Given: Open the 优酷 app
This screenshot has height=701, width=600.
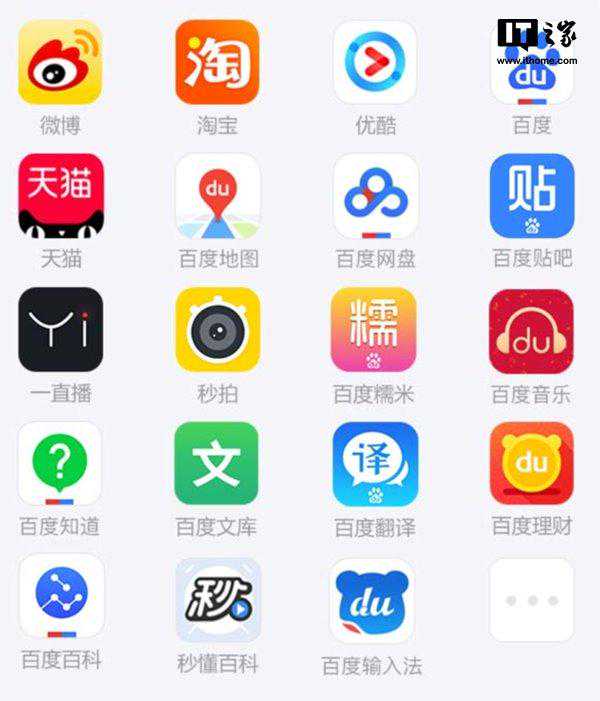Looking at the screenshot, I should click(374, 62).
